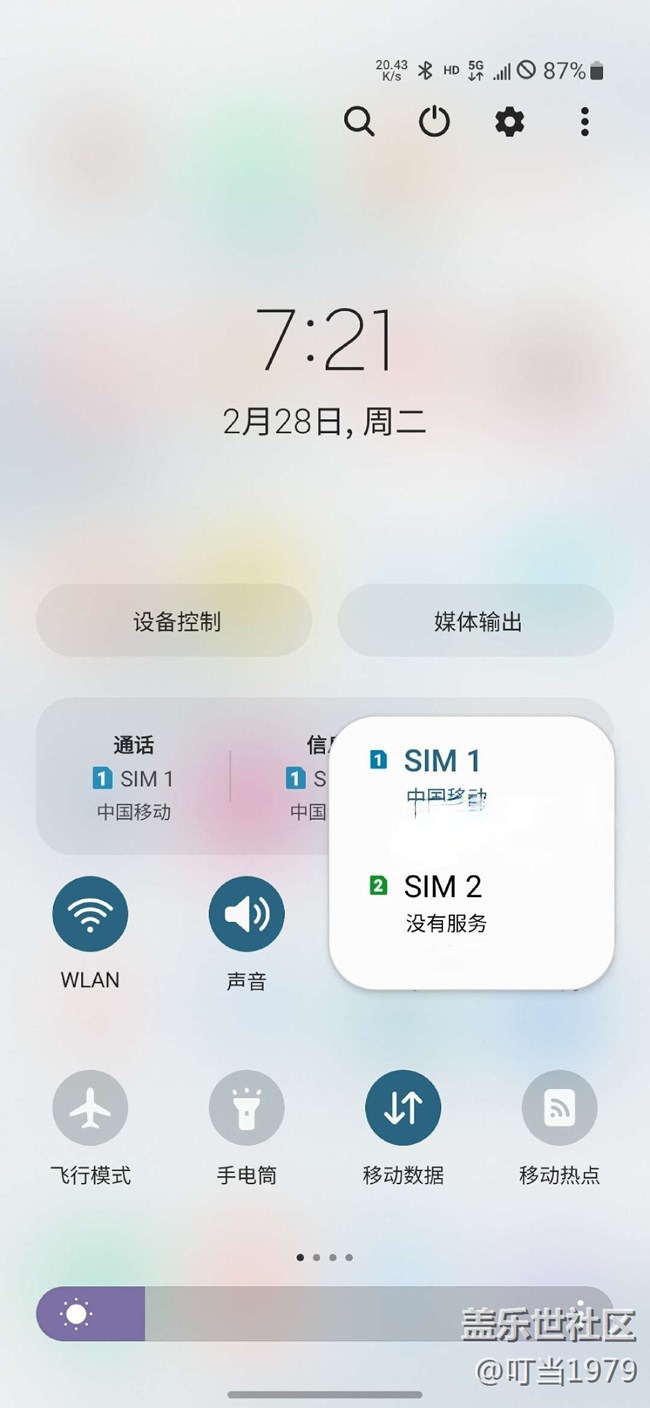The image size is (650, 1408).
Task: Open the power menu icon
Action: 434,122
